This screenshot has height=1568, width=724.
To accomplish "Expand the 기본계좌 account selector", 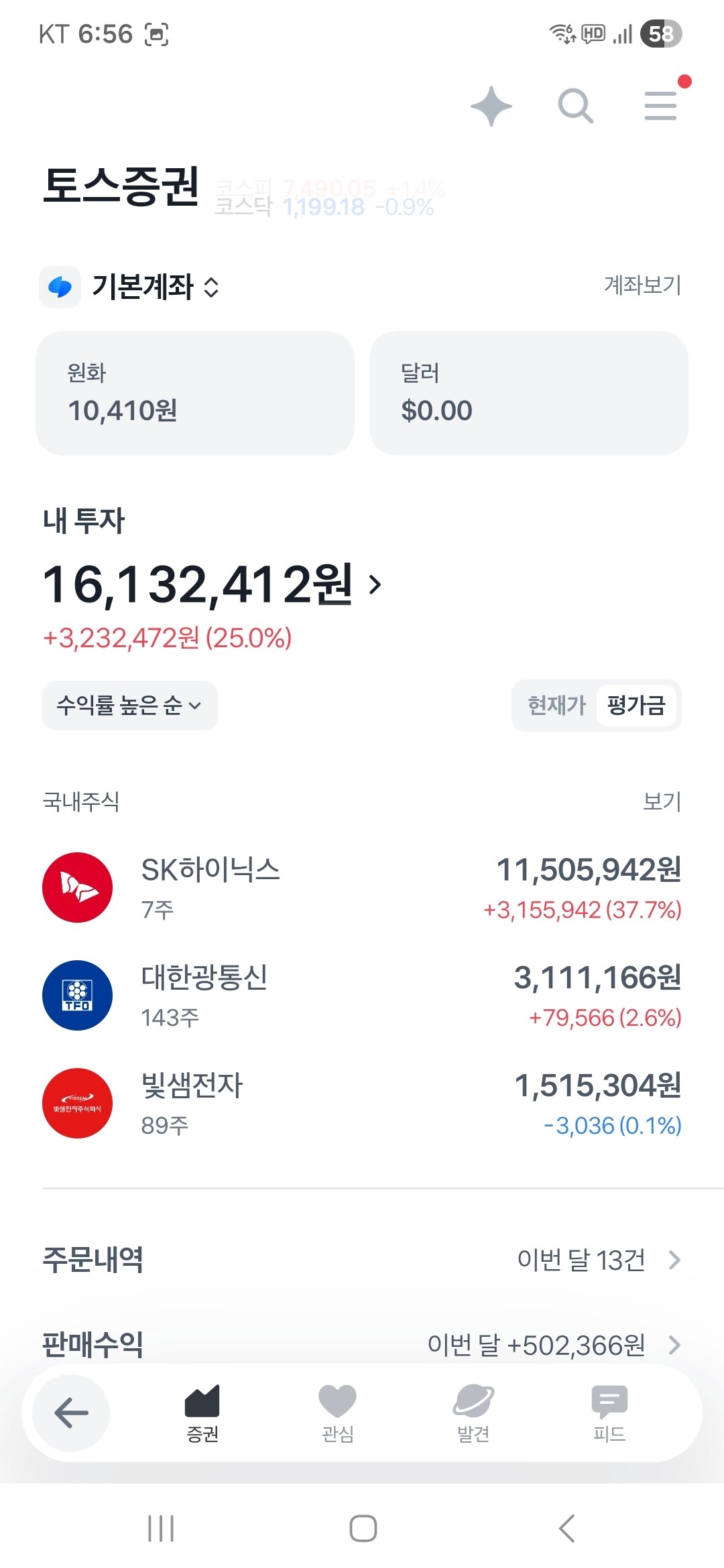I will (130, 287).
